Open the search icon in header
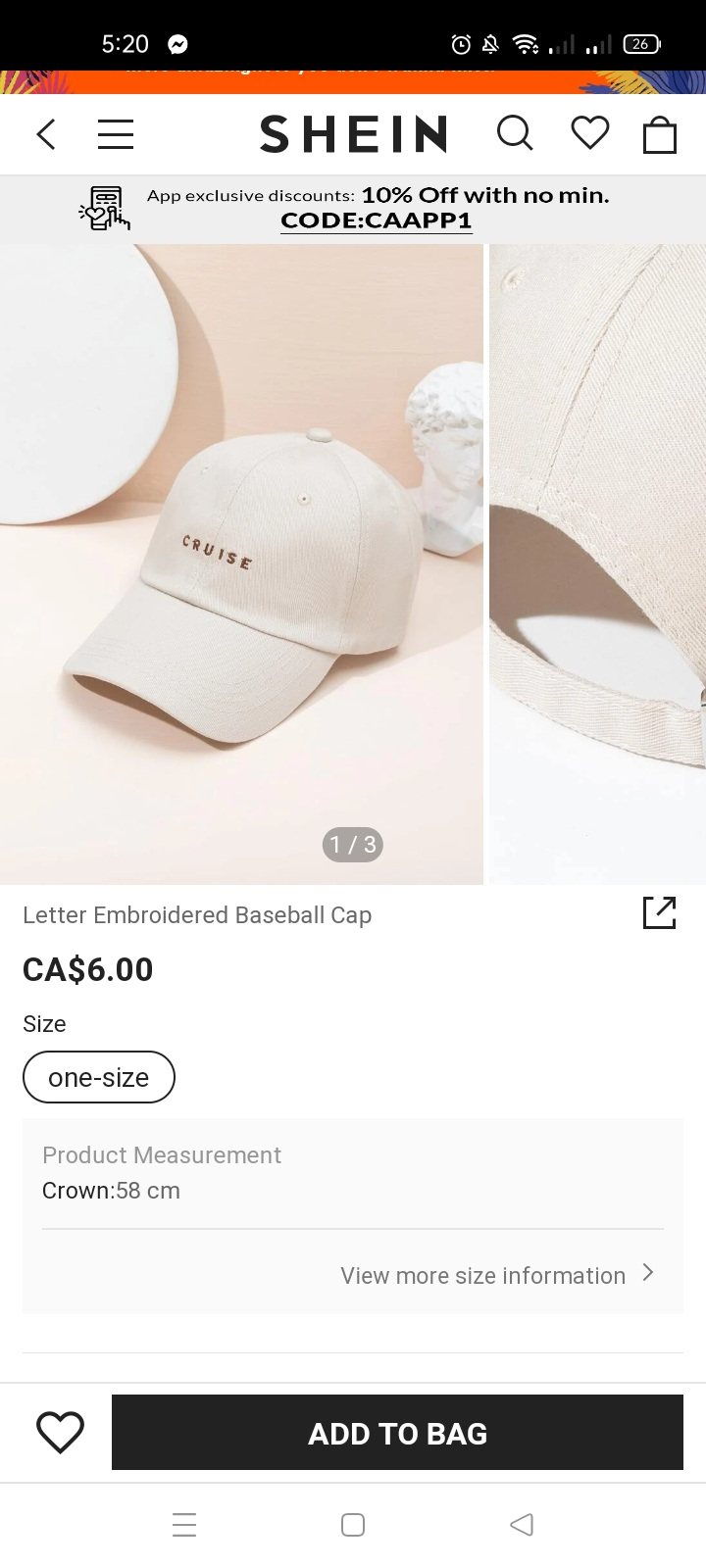This screenshot has width=706, height=1568. click(x=515, y=133)
